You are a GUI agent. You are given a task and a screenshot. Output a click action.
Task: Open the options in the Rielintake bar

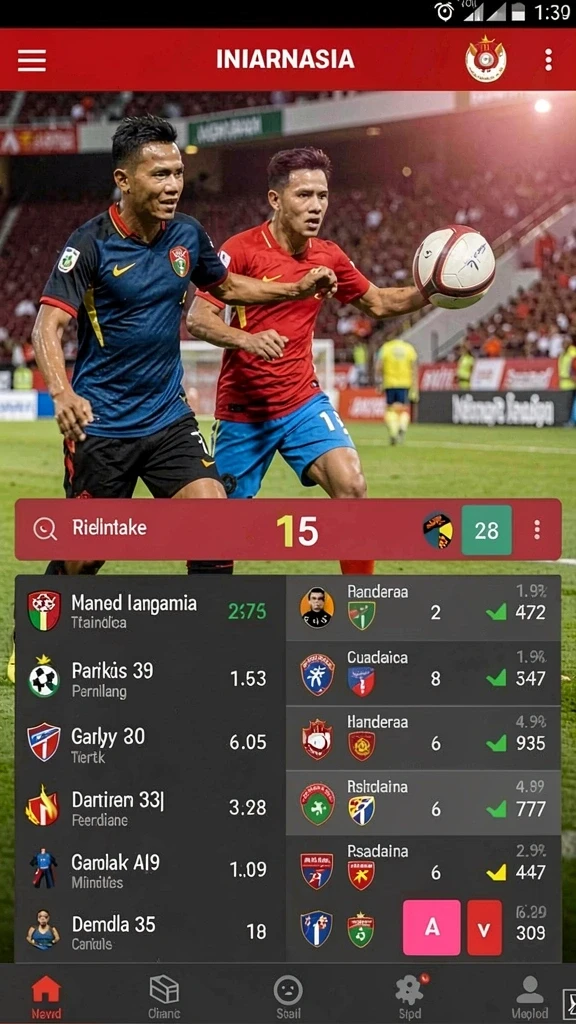click(x=537, y=529)
